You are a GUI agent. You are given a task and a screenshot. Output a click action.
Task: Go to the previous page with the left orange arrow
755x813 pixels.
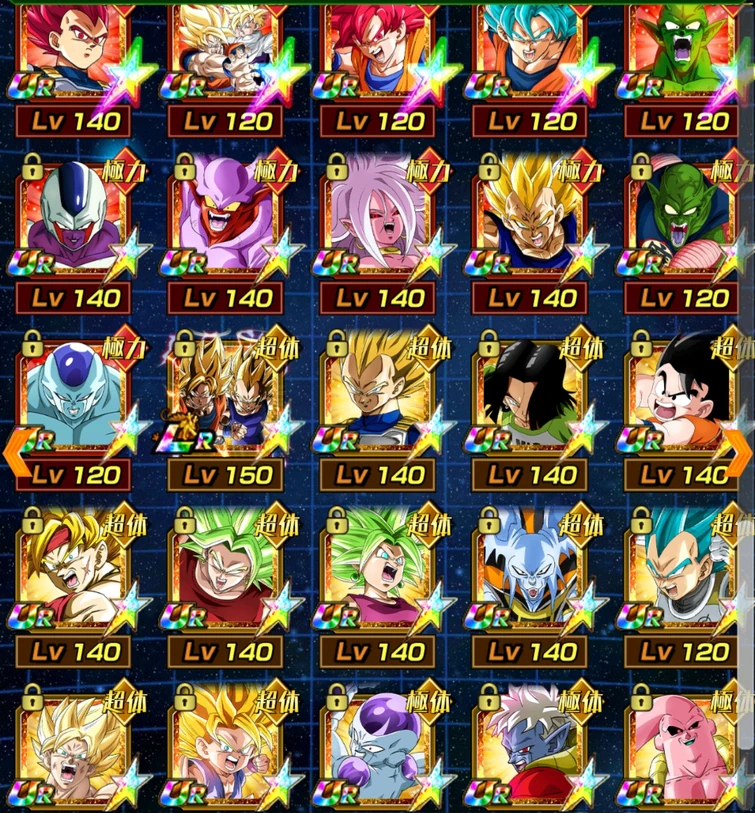[14, 452]
